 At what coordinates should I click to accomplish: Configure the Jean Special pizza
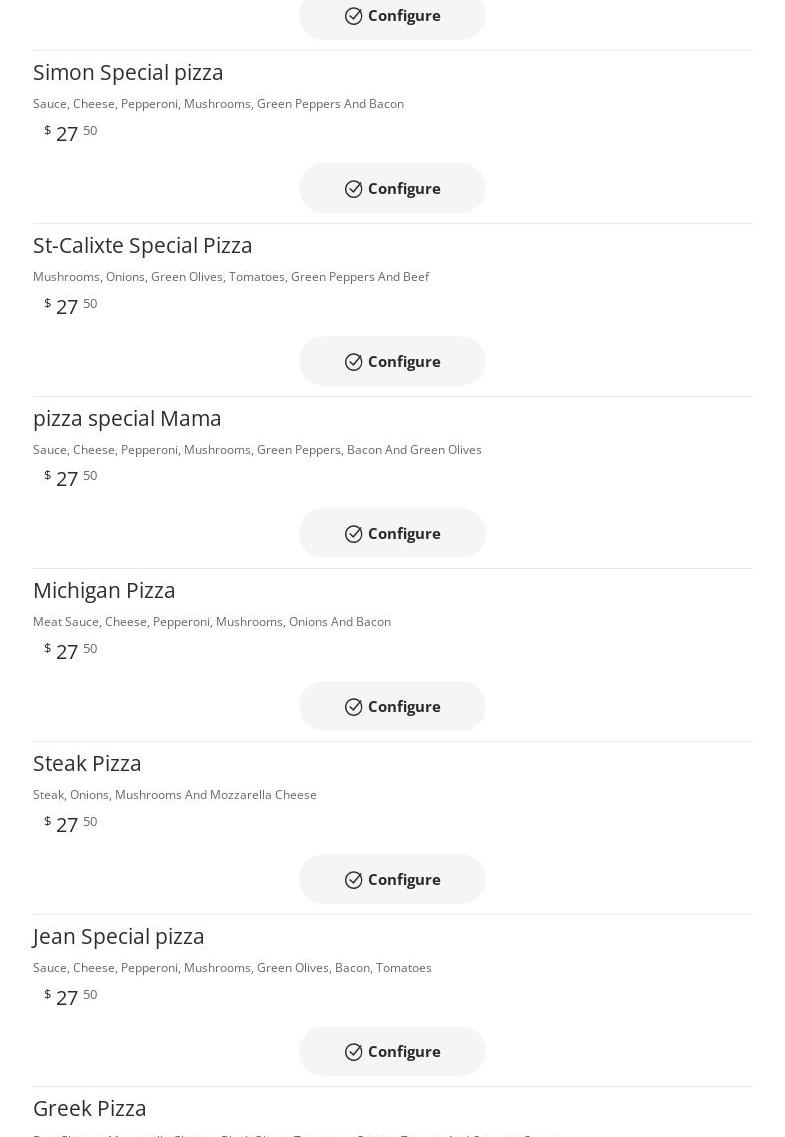tap(392, 1051)
